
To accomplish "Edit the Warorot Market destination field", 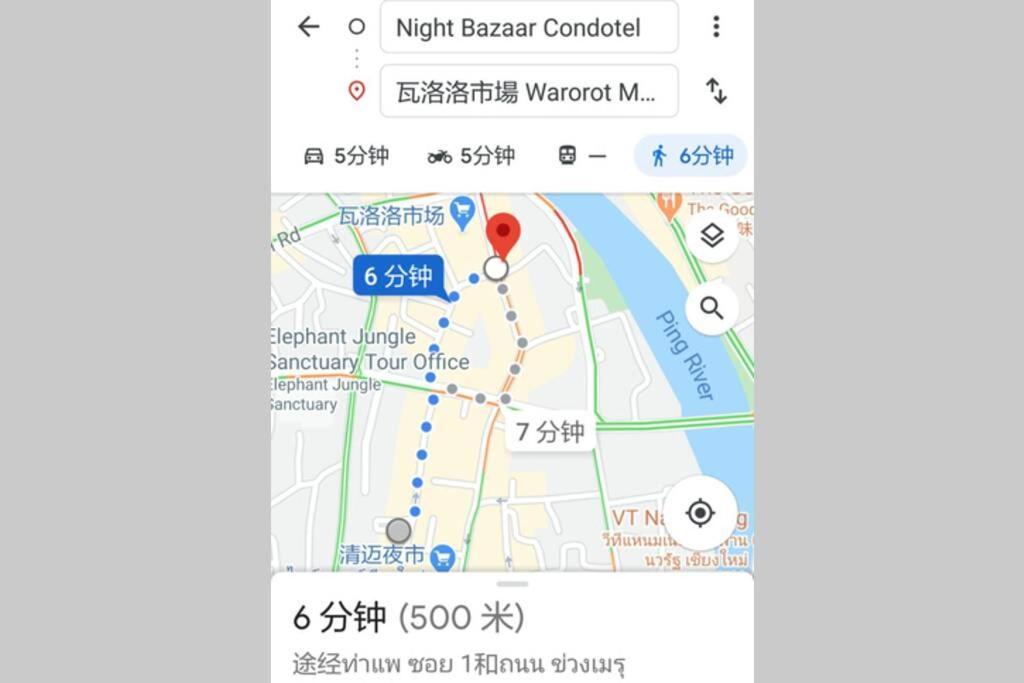I will (x=528, y=93).
